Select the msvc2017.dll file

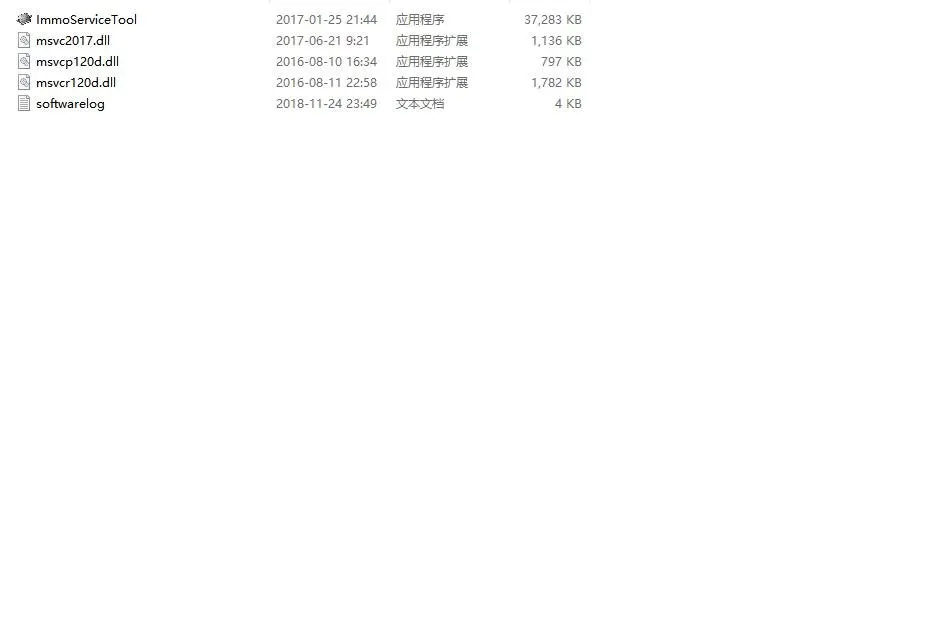coord(72,40)
